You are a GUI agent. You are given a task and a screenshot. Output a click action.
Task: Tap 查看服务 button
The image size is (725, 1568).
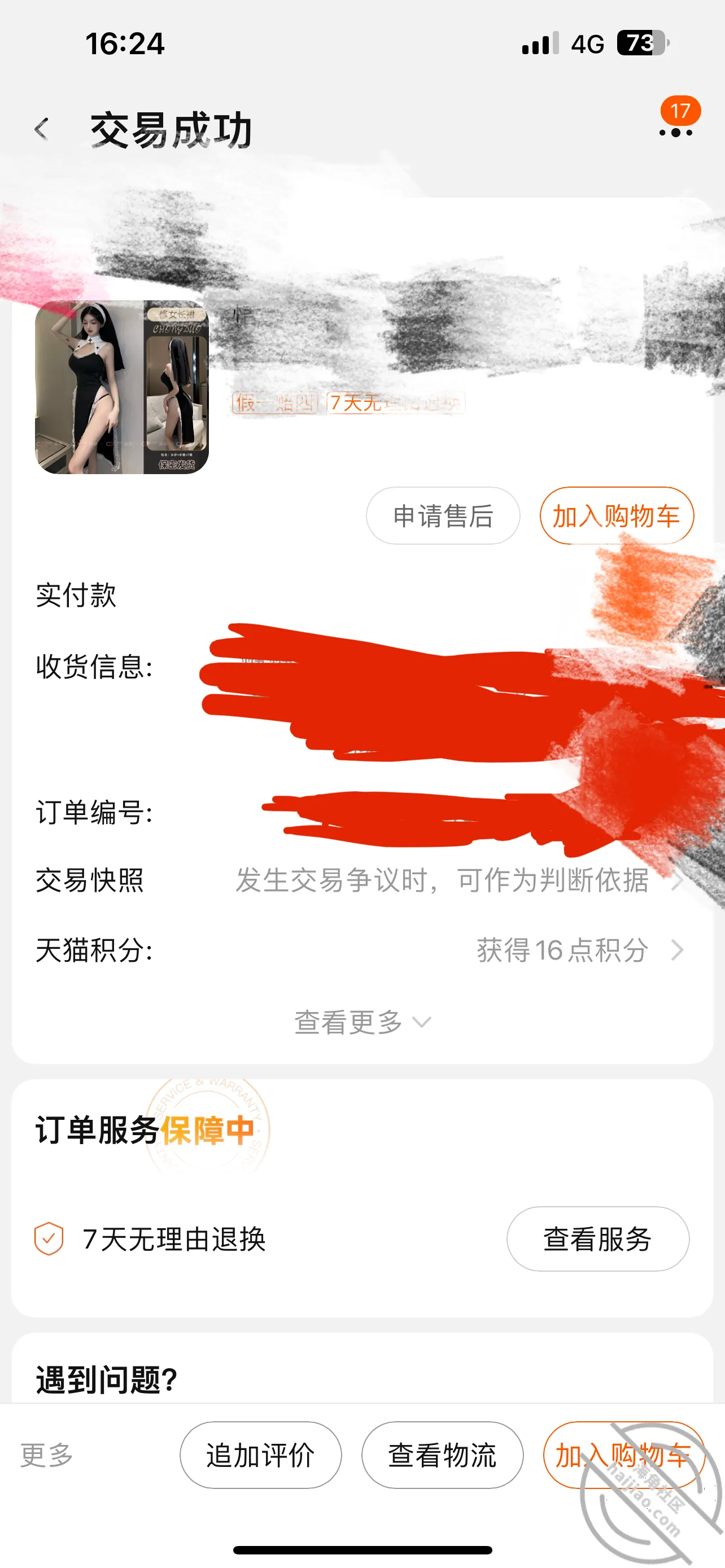tap(598, 1239)
